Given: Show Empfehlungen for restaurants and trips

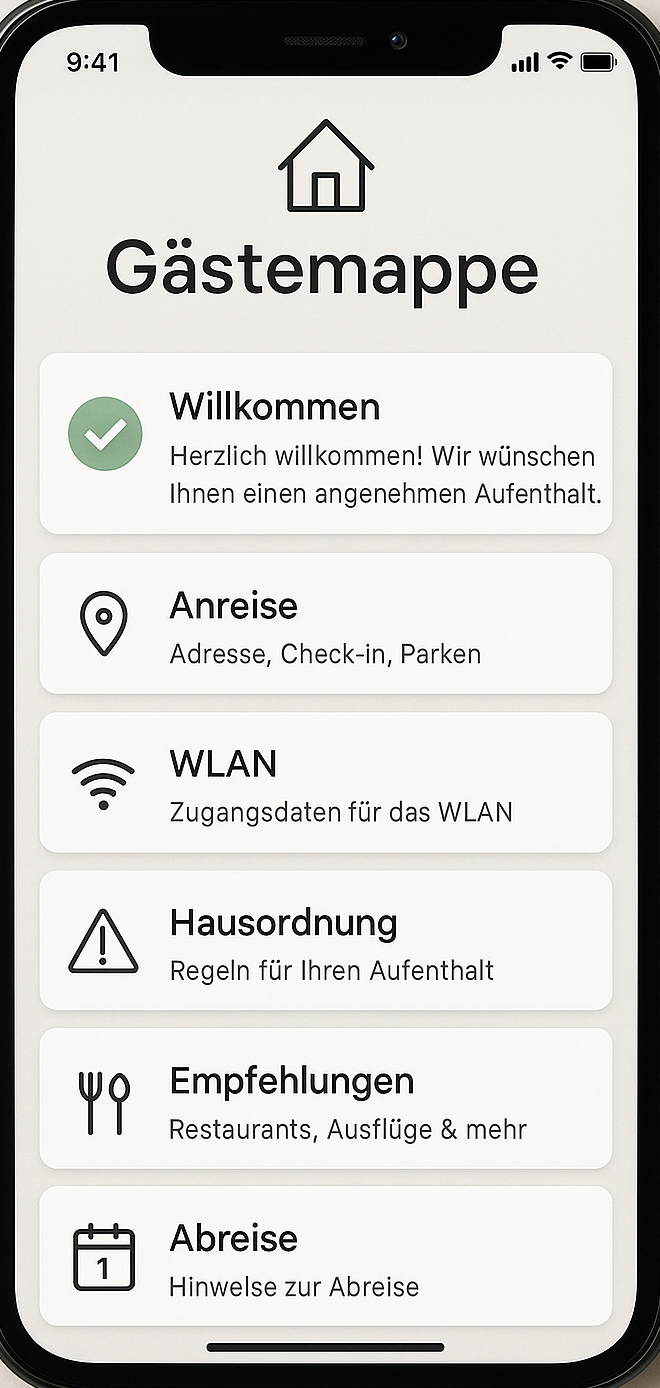Looking at the screenshot, I should (326, 1098).
